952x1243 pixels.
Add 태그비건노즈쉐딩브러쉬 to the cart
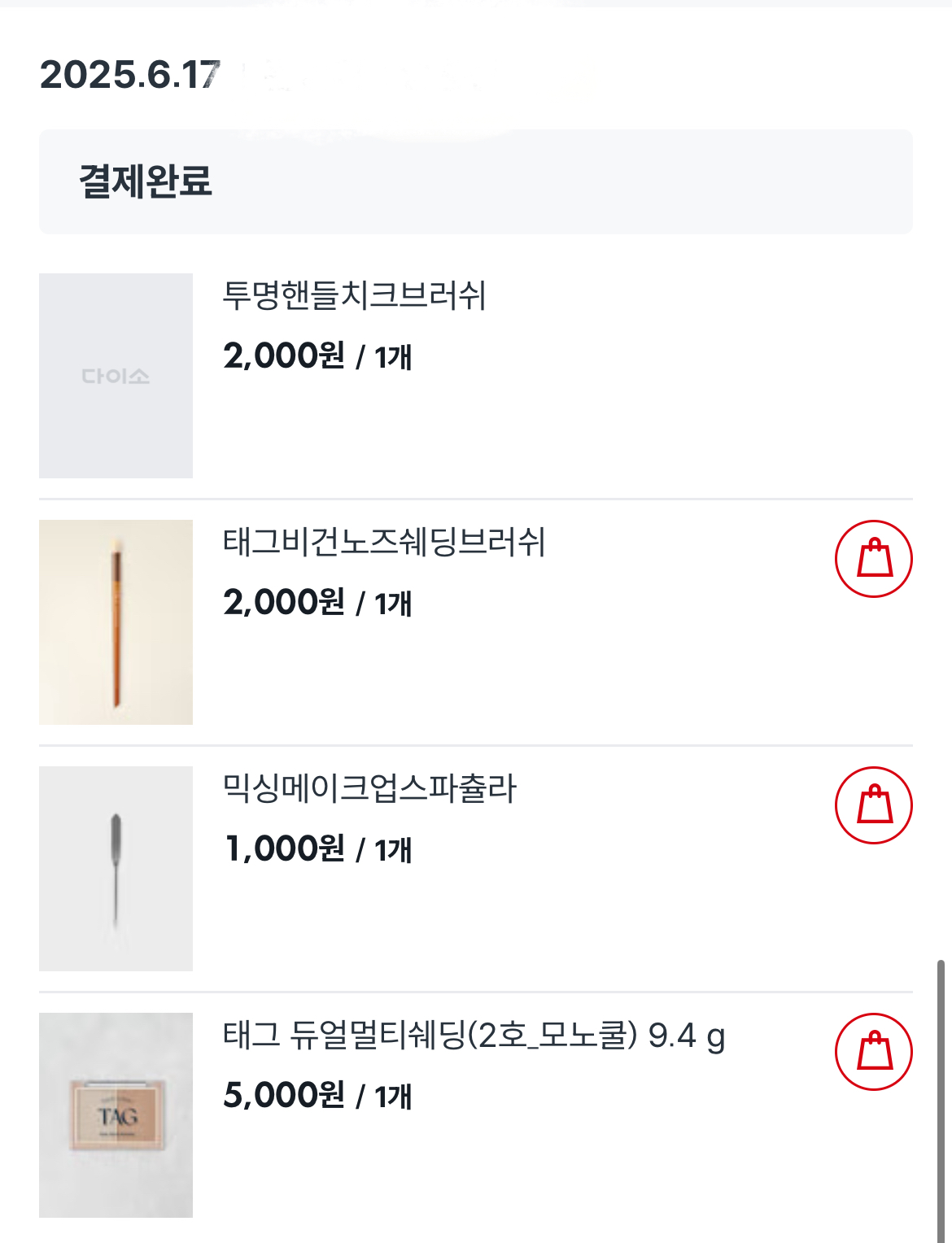(x=874, y=559)
